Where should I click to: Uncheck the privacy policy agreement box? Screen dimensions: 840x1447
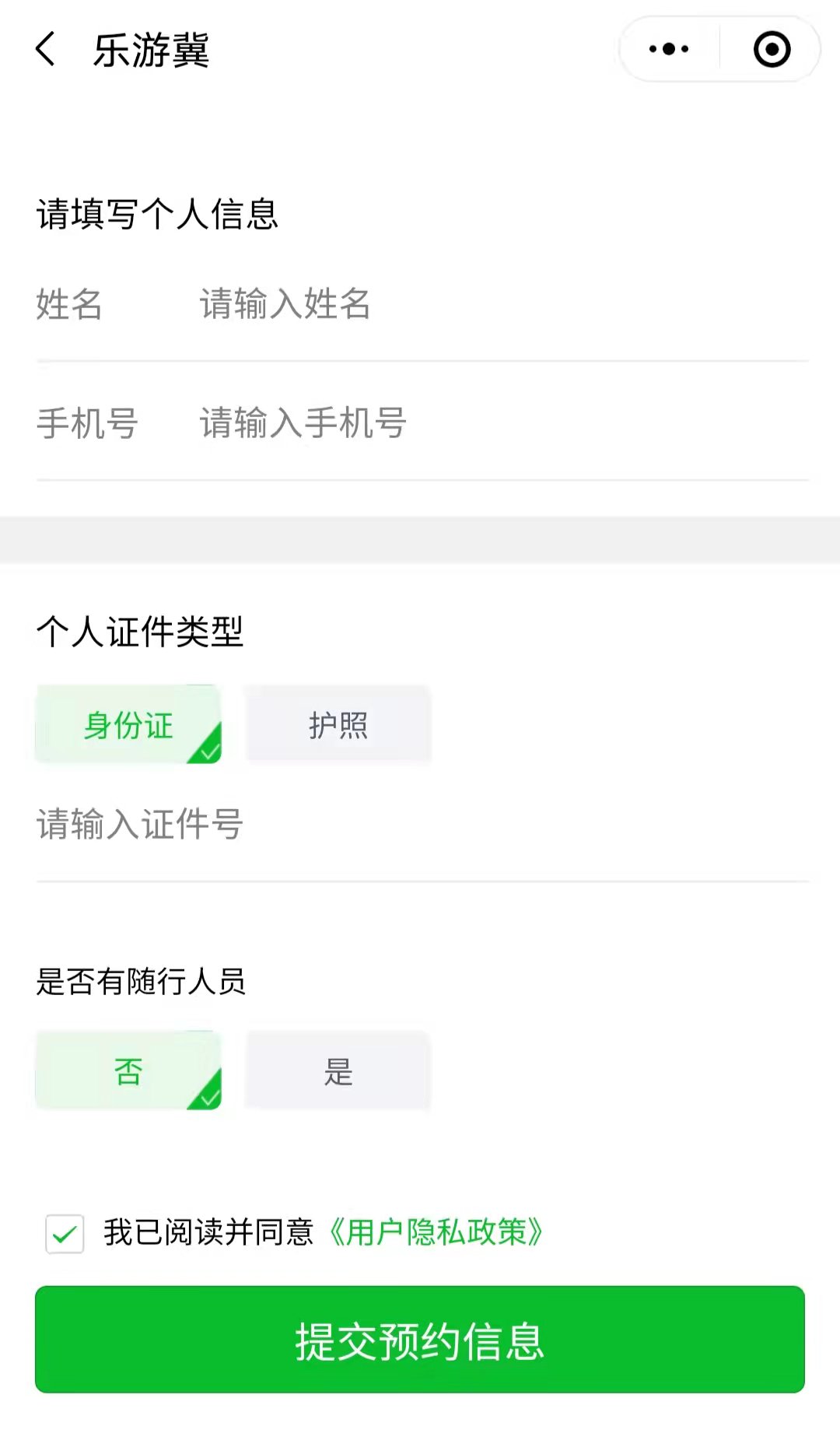(65, 1234)
